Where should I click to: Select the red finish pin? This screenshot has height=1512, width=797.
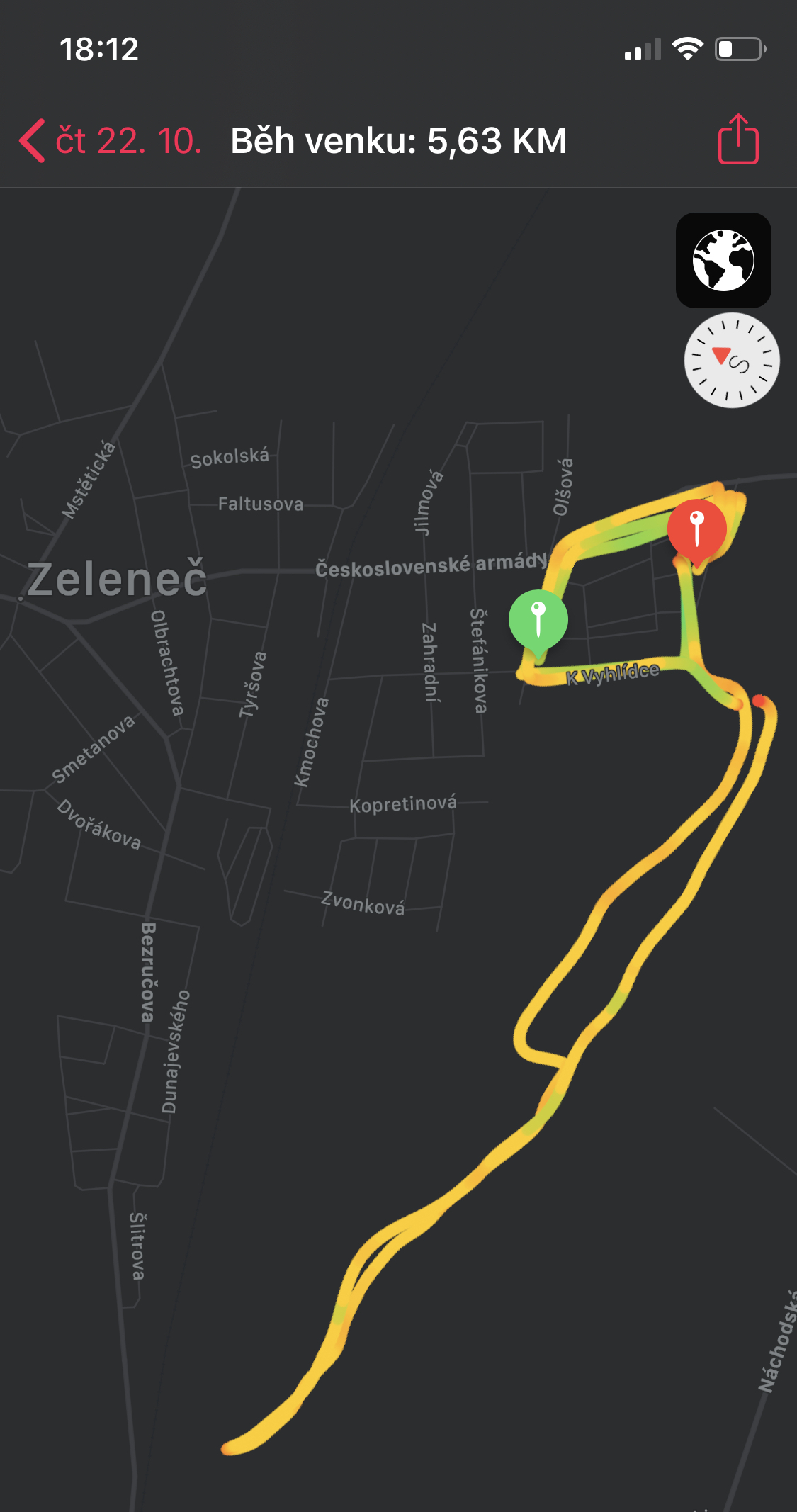pos(697,533)
